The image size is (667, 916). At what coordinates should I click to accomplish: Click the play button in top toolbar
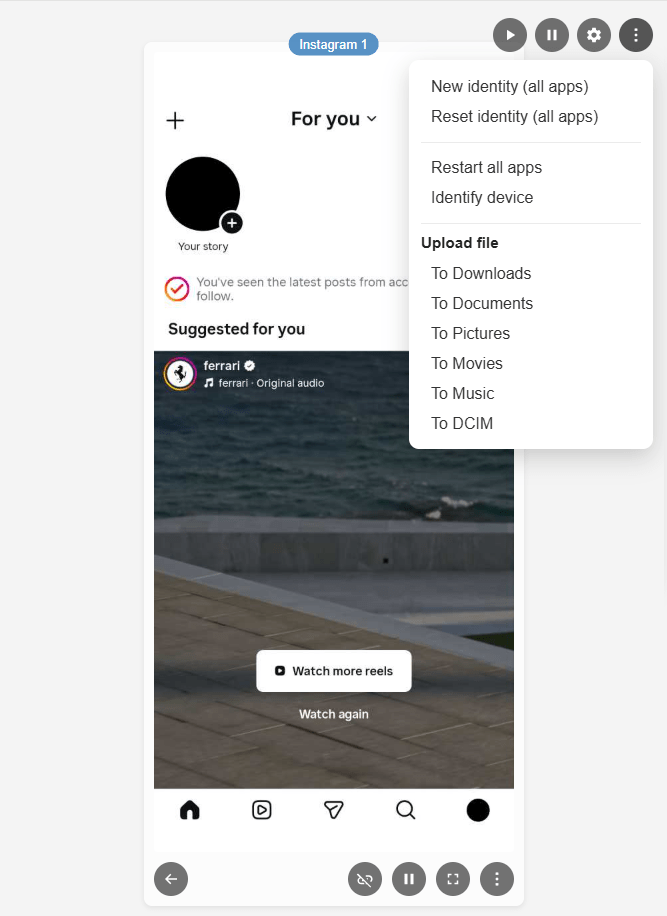510,35
